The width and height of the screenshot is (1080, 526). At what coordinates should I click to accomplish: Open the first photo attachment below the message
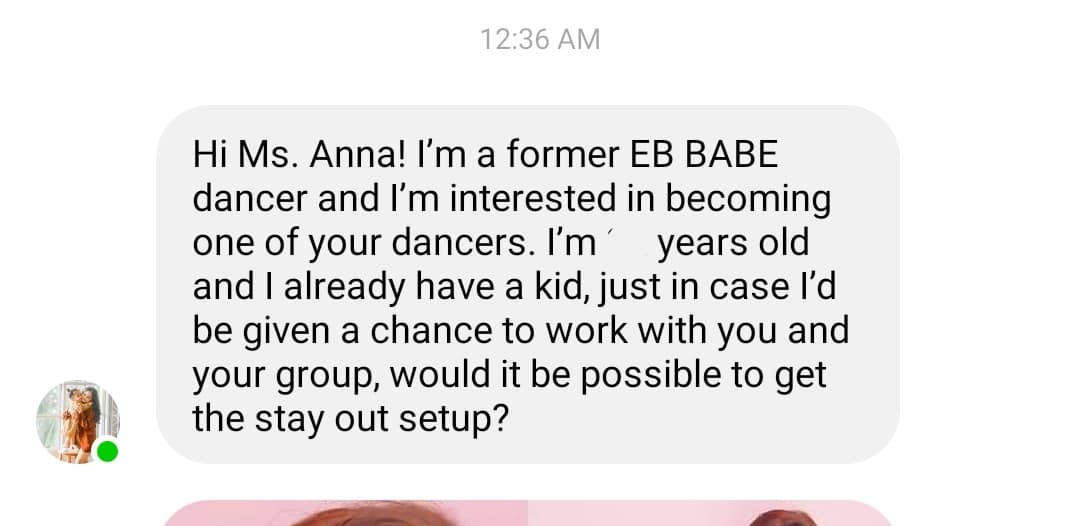tap(343, 513)
